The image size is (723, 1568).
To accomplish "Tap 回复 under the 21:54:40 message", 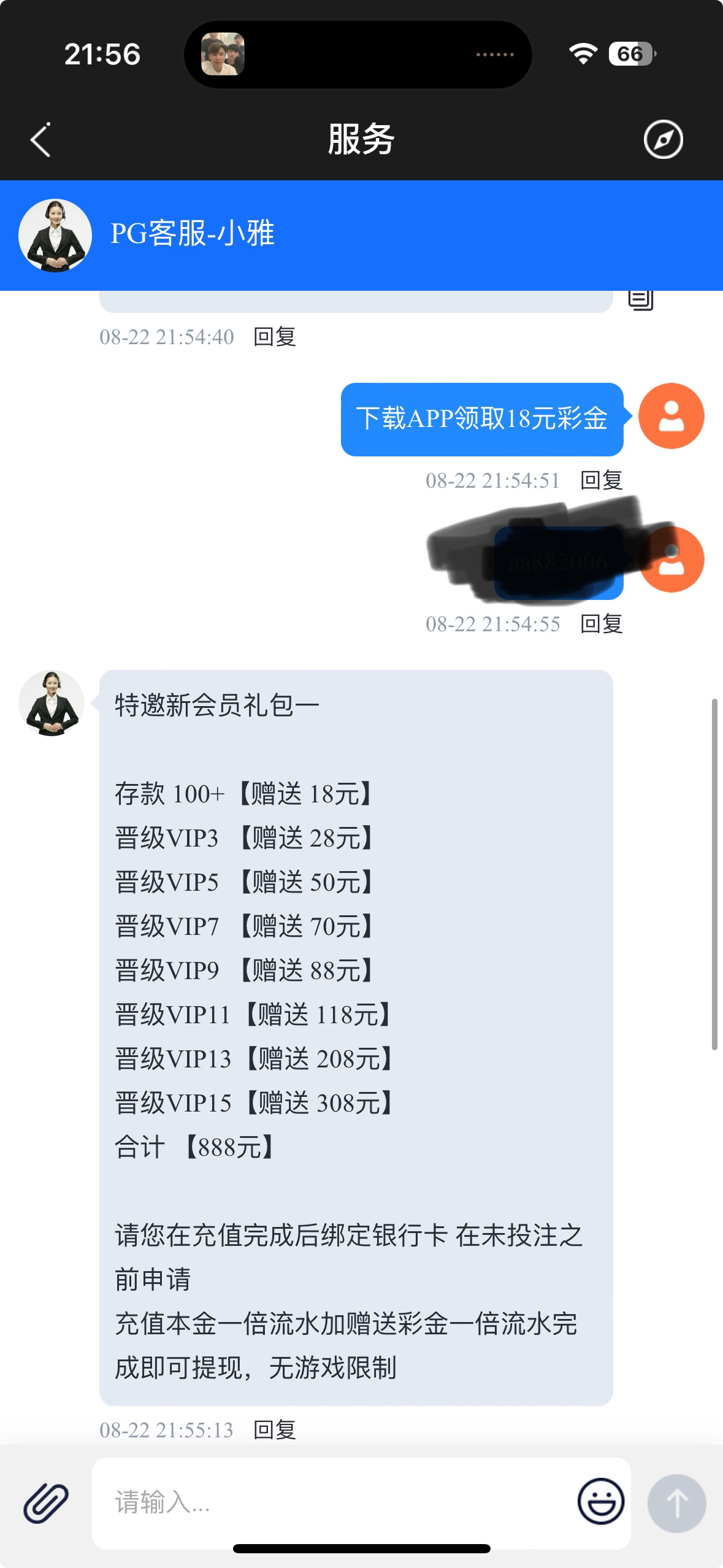I will 275,337.
